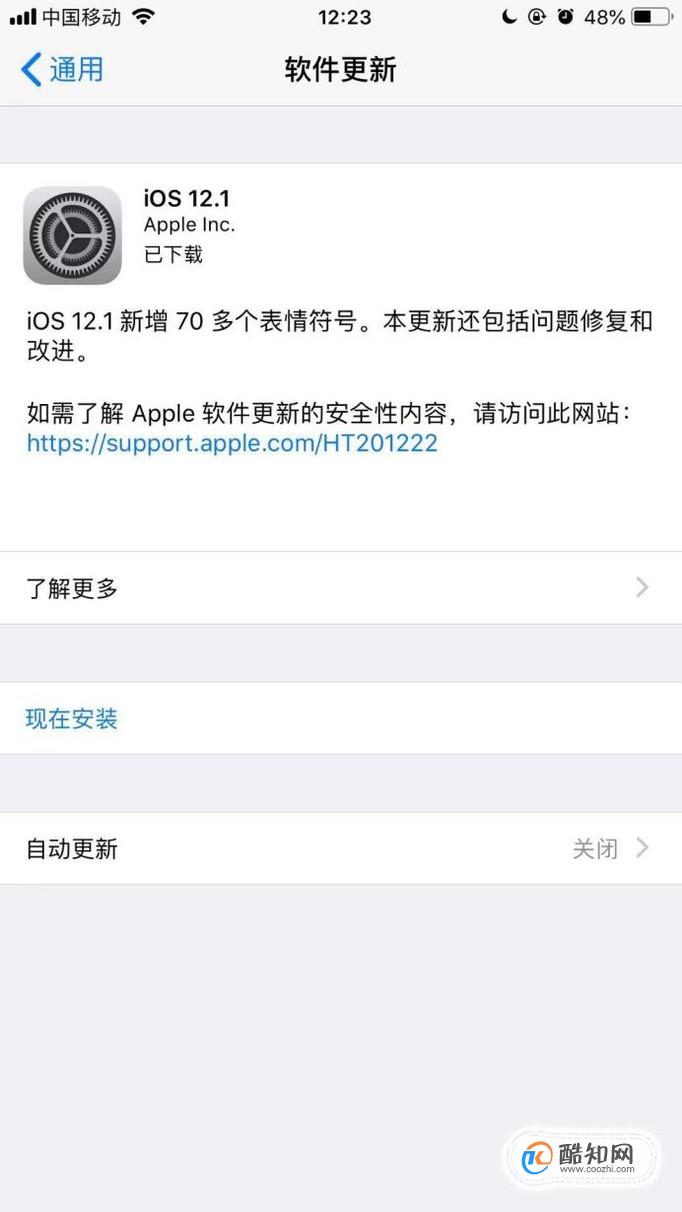Tap 现在安装 to install iOS 12.1
This screenshot has height=1212, width=682.
tap(72, 718)
